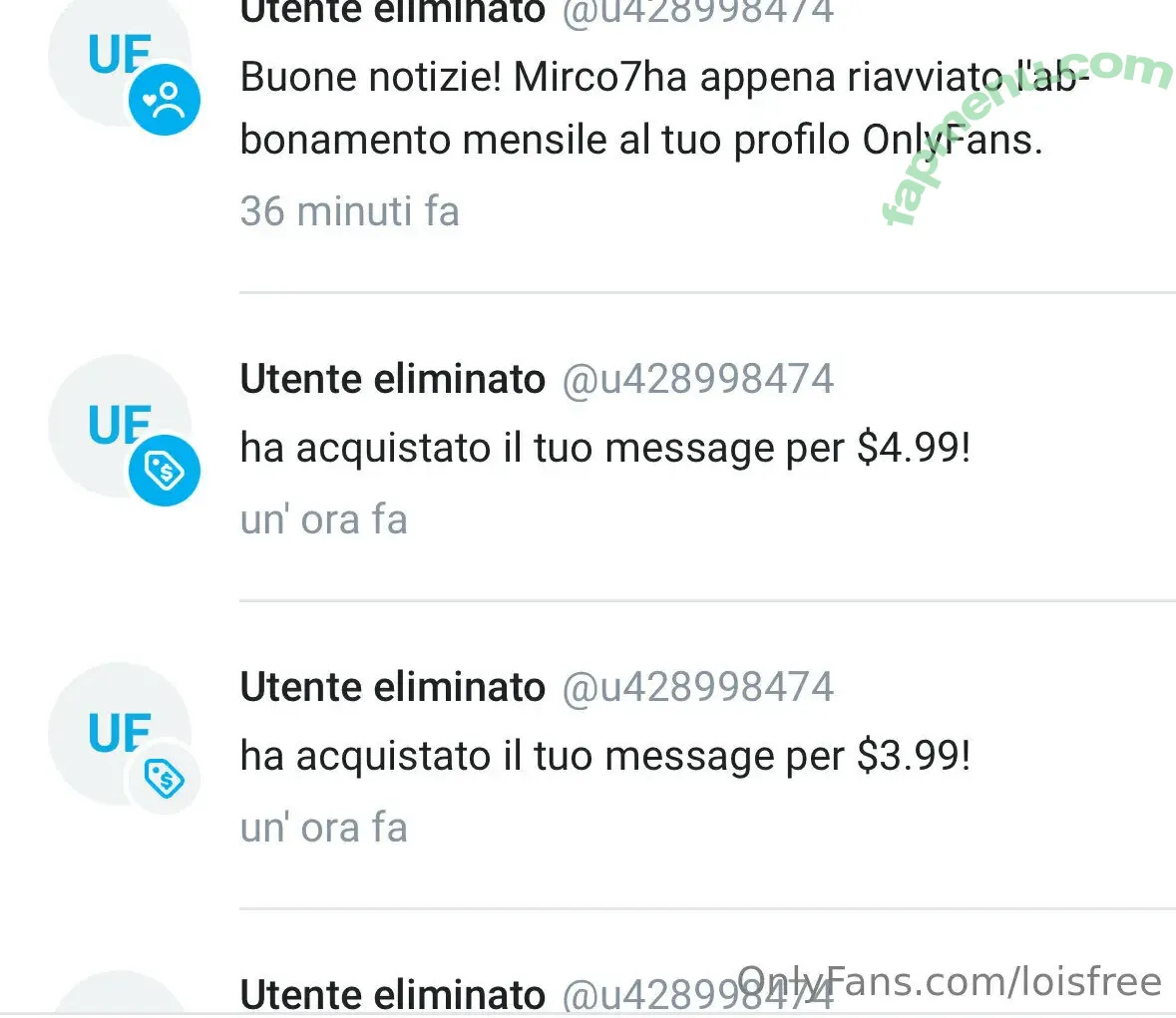Screen dimensions: 1176x1018
Task: Open the $3.99 message purchase notification
Action: [x=604, y=757]
